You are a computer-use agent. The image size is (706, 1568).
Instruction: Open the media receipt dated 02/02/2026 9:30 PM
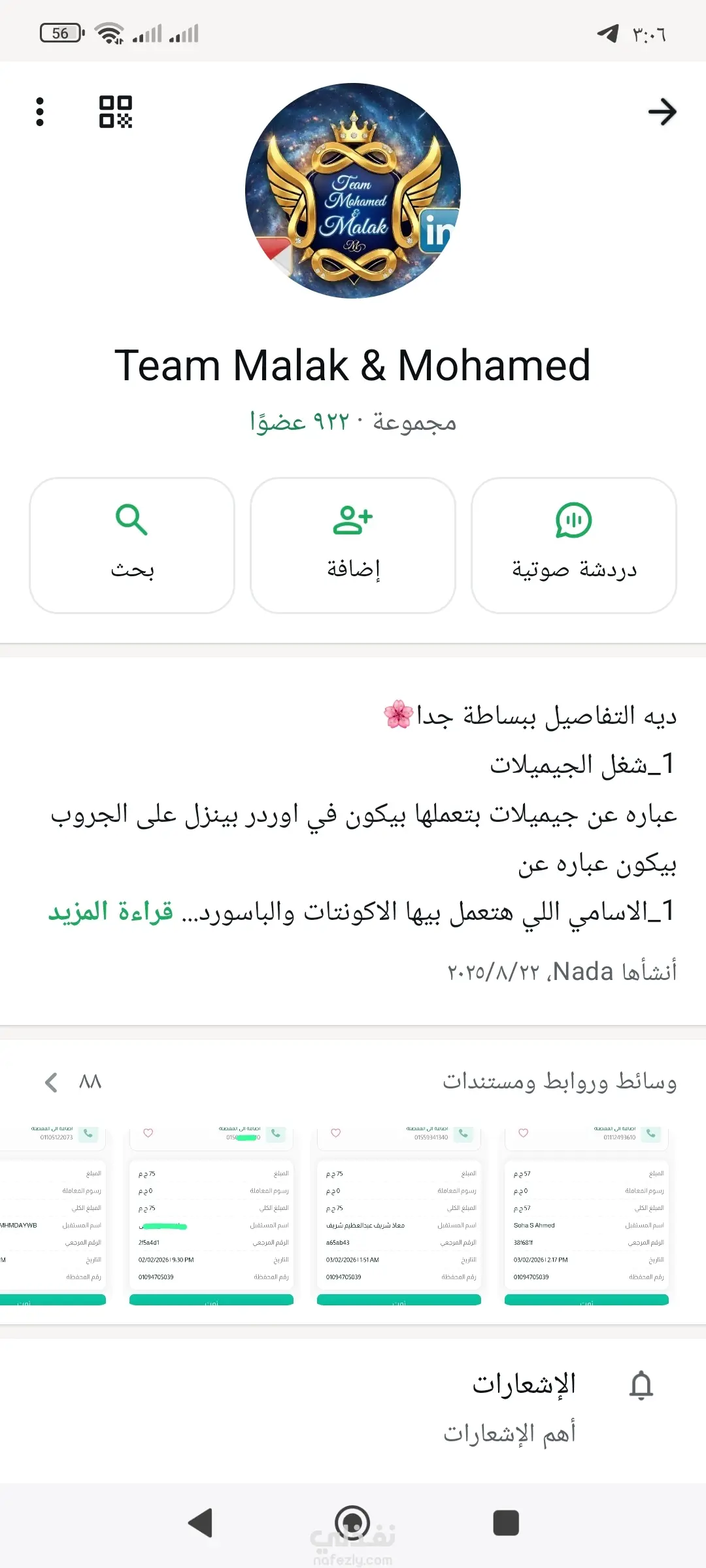pos(211,1215)
